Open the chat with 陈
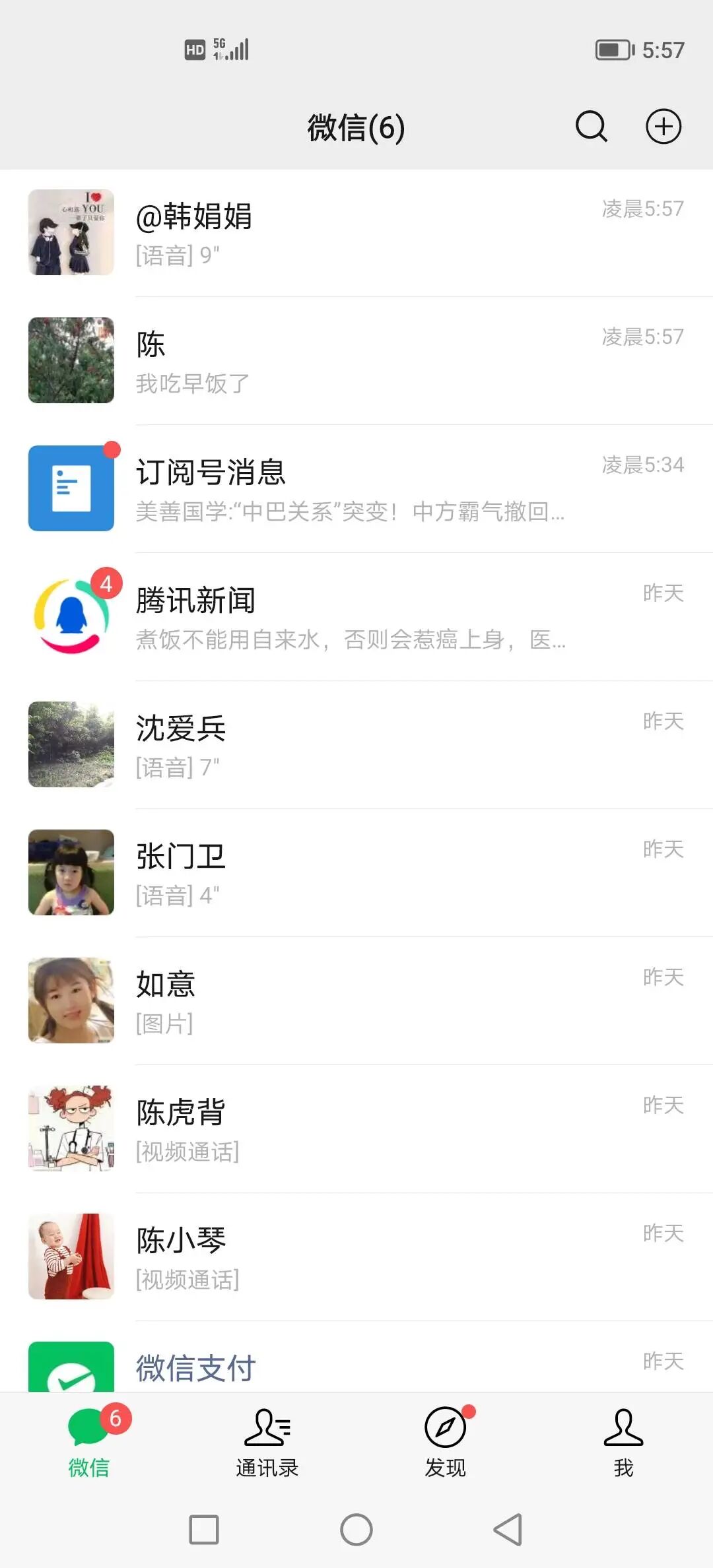This screenshot has height=1568, width=713. point(356,361)
